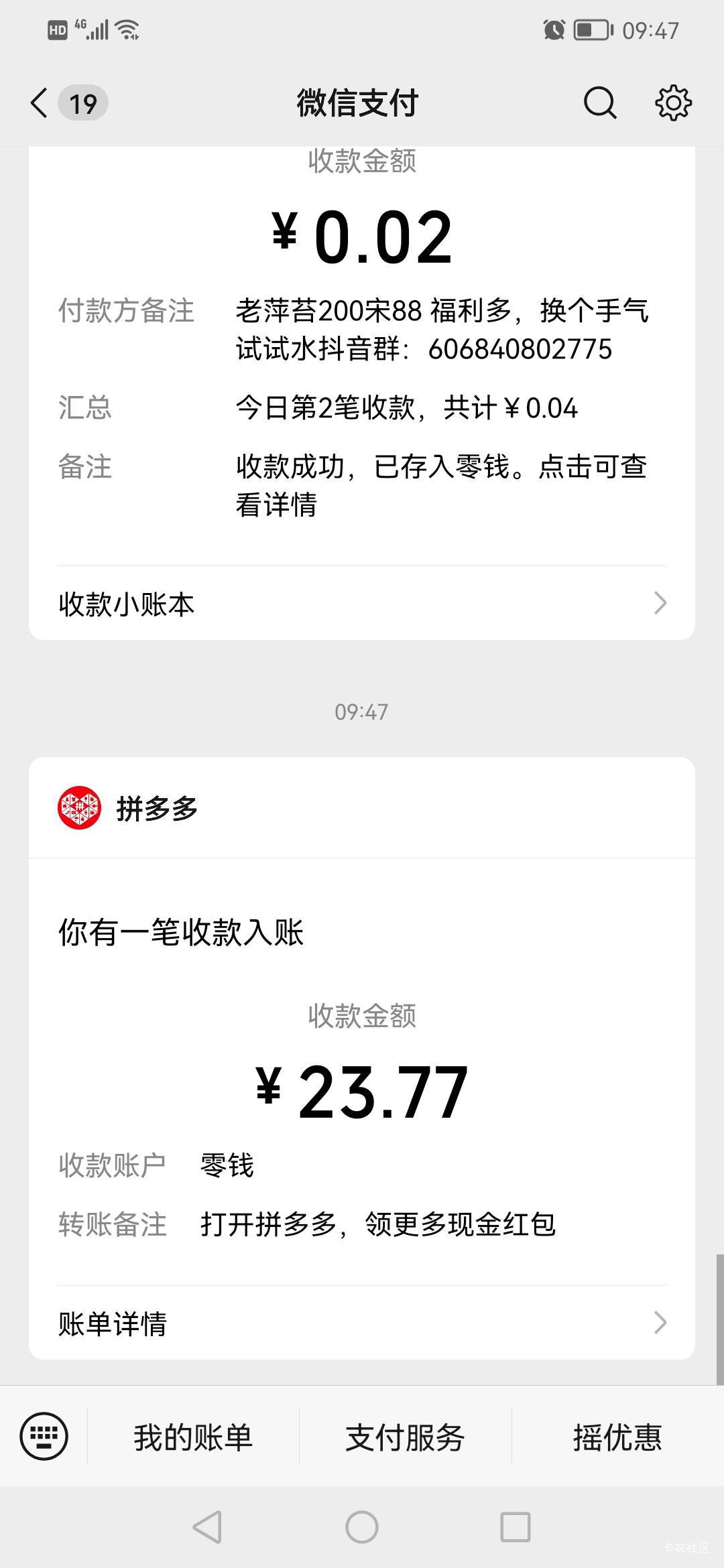
Task: Open 收款小账本 row
Action: click(x=362, y=604)
